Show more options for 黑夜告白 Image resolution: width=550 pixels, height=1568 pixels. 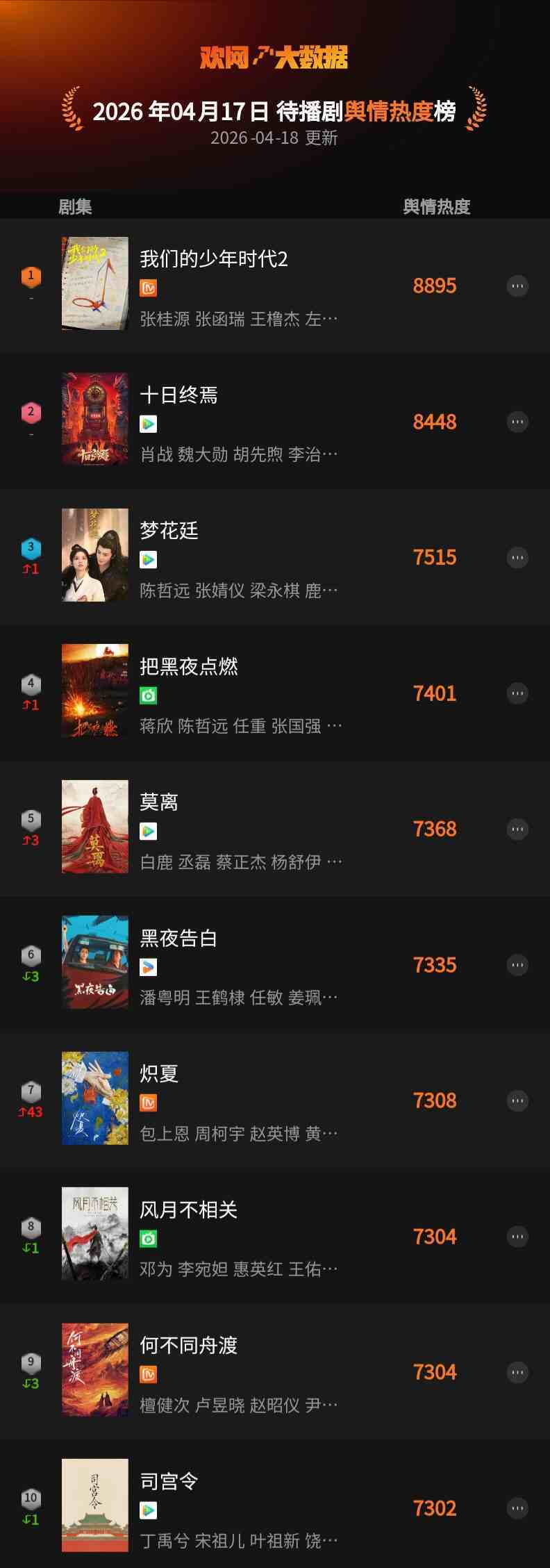tap(517, 965)
